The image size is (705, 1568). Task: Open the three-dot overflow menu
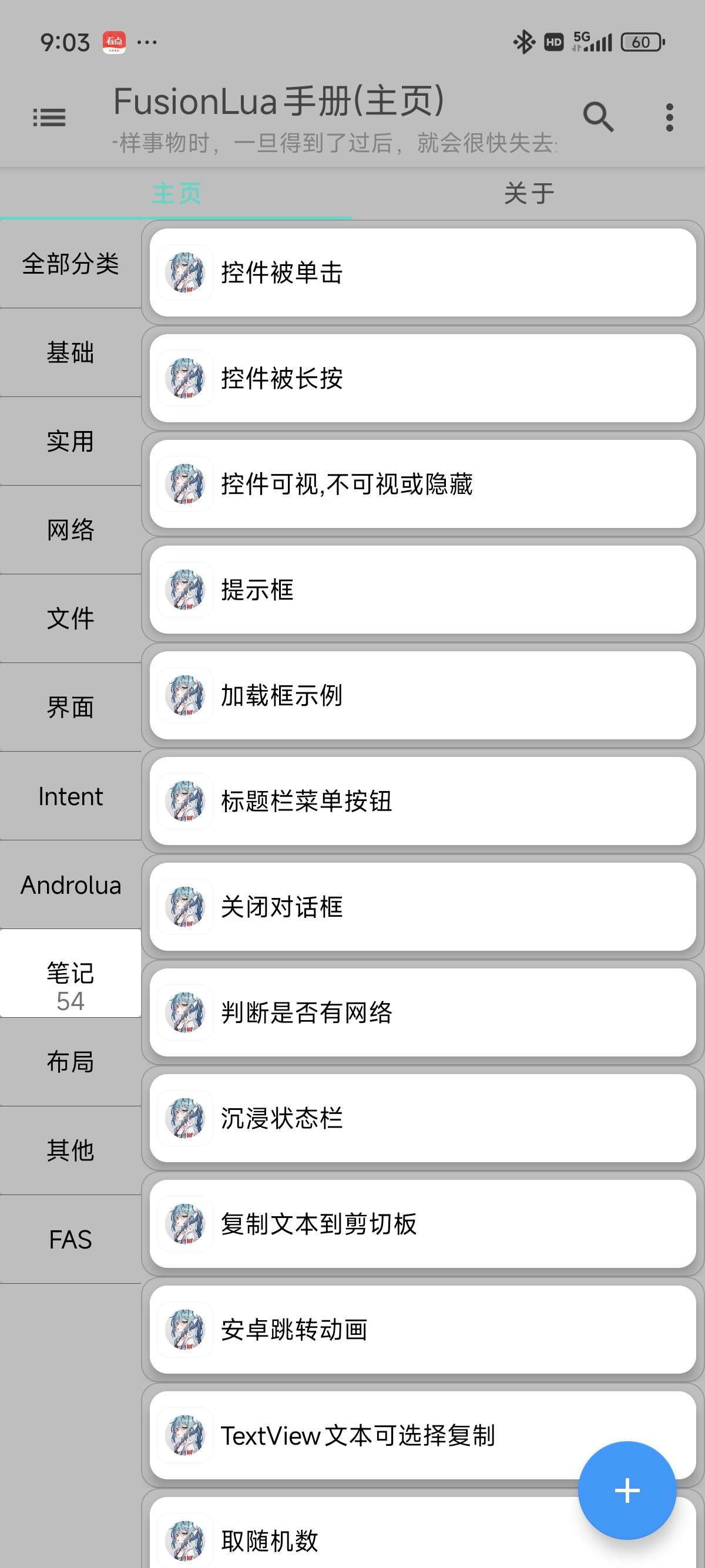point(669,117)
